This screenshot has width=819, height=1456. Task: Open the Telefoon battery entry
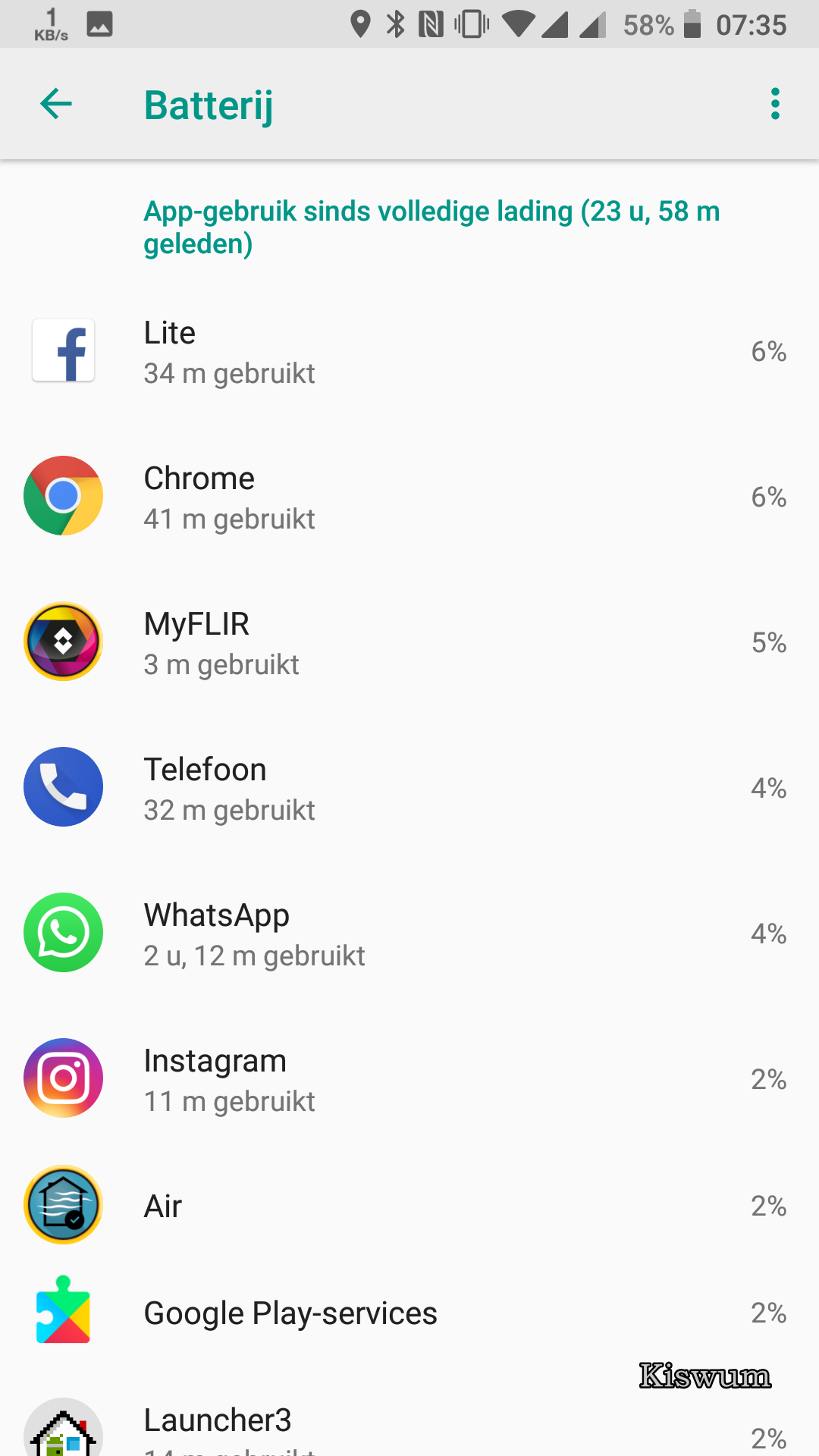click(409, 788)
